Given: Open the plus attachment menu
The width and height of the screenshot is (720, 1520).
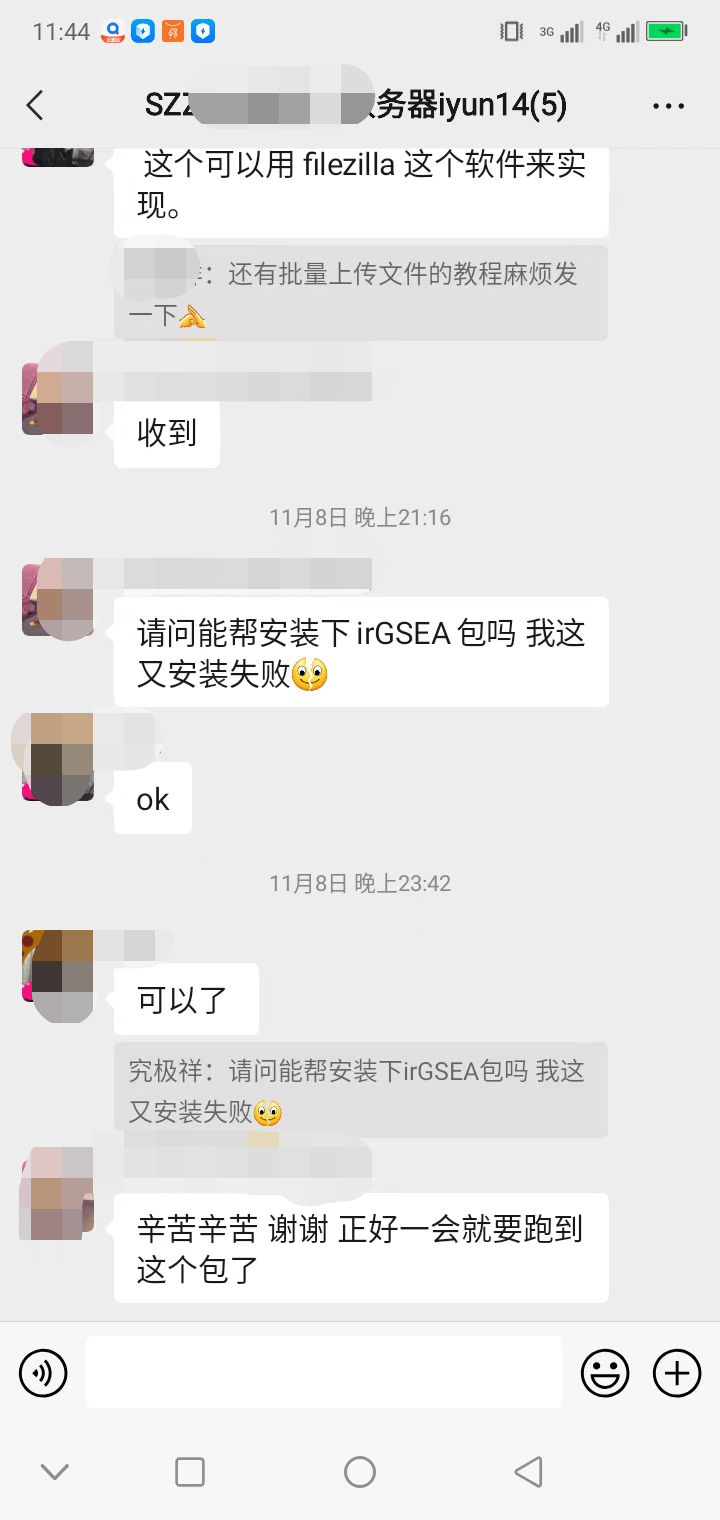Looking at the screenshot, I should point(677,1372).
